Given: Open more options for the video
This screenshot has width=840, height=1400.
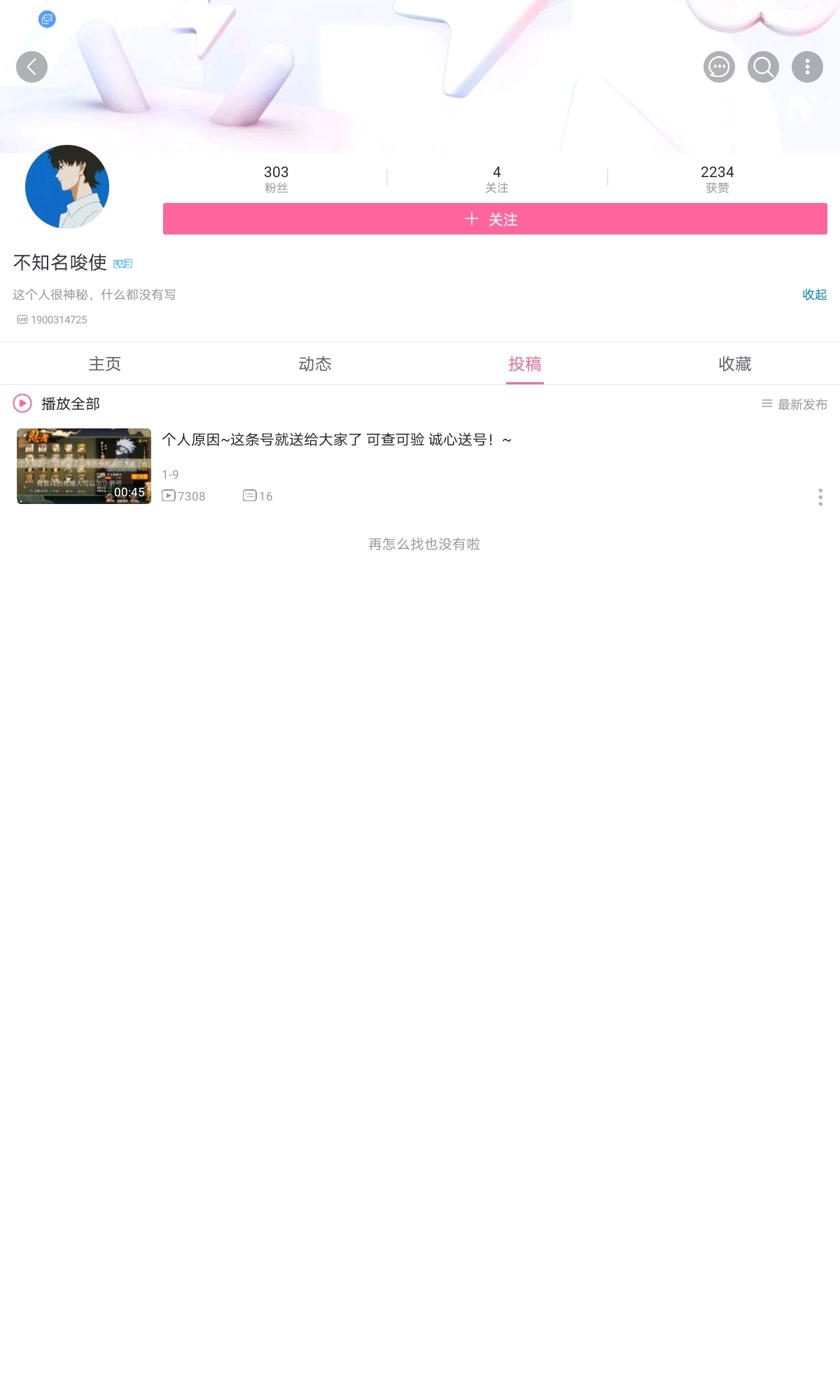Looking at the screenshot, I should 820,497.
